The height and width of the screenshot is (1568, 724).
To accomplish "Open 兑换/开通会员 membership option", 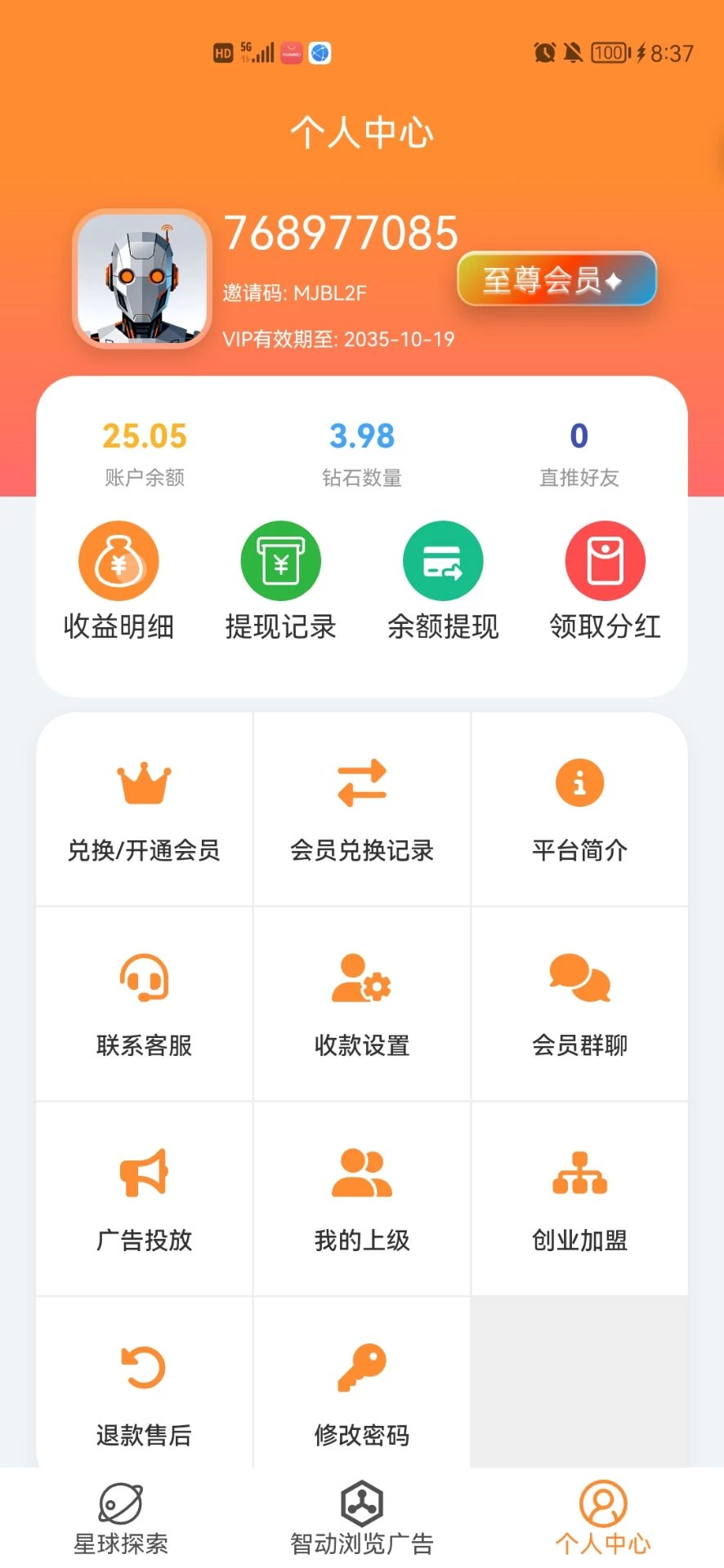I will point(144,810).
